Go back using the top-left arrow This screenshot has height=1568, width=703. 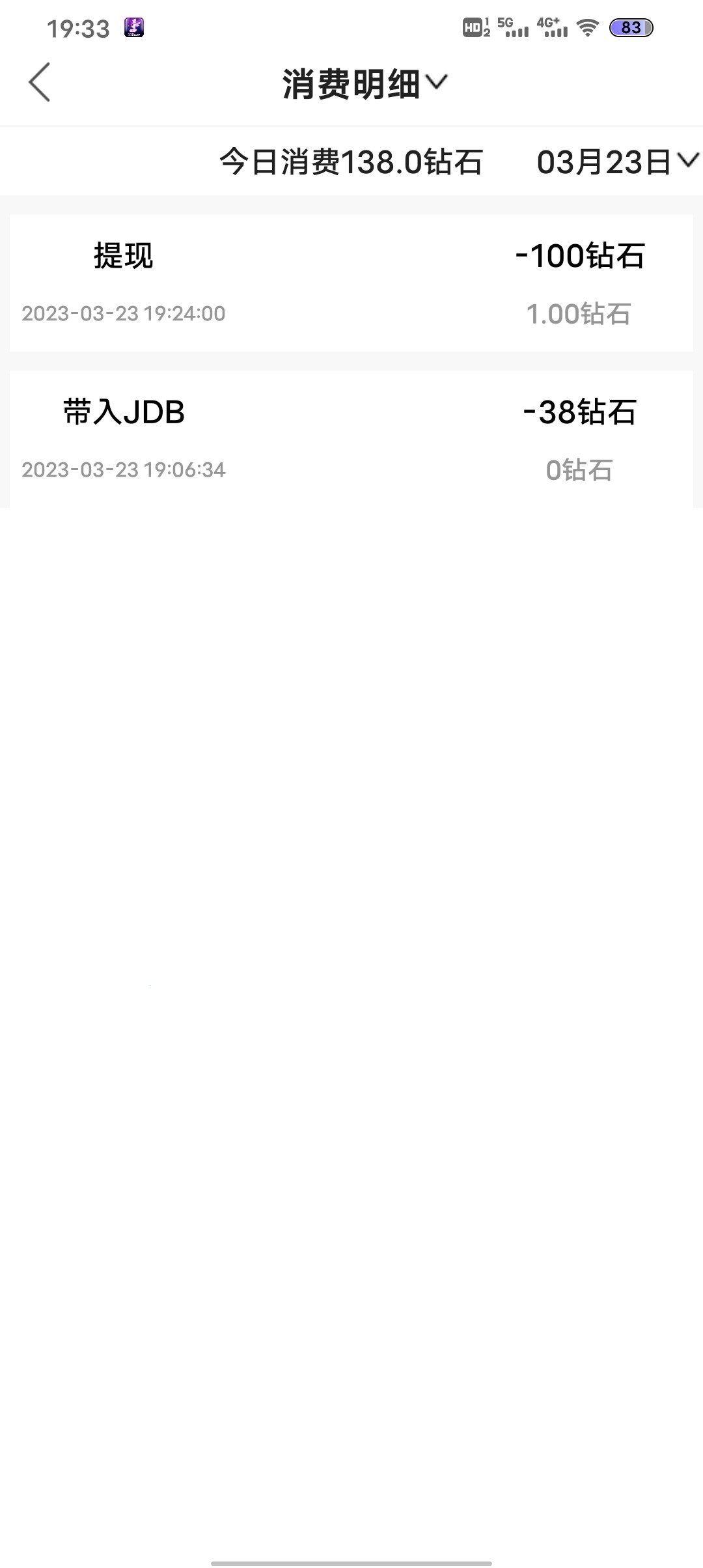tap(40, 83)
